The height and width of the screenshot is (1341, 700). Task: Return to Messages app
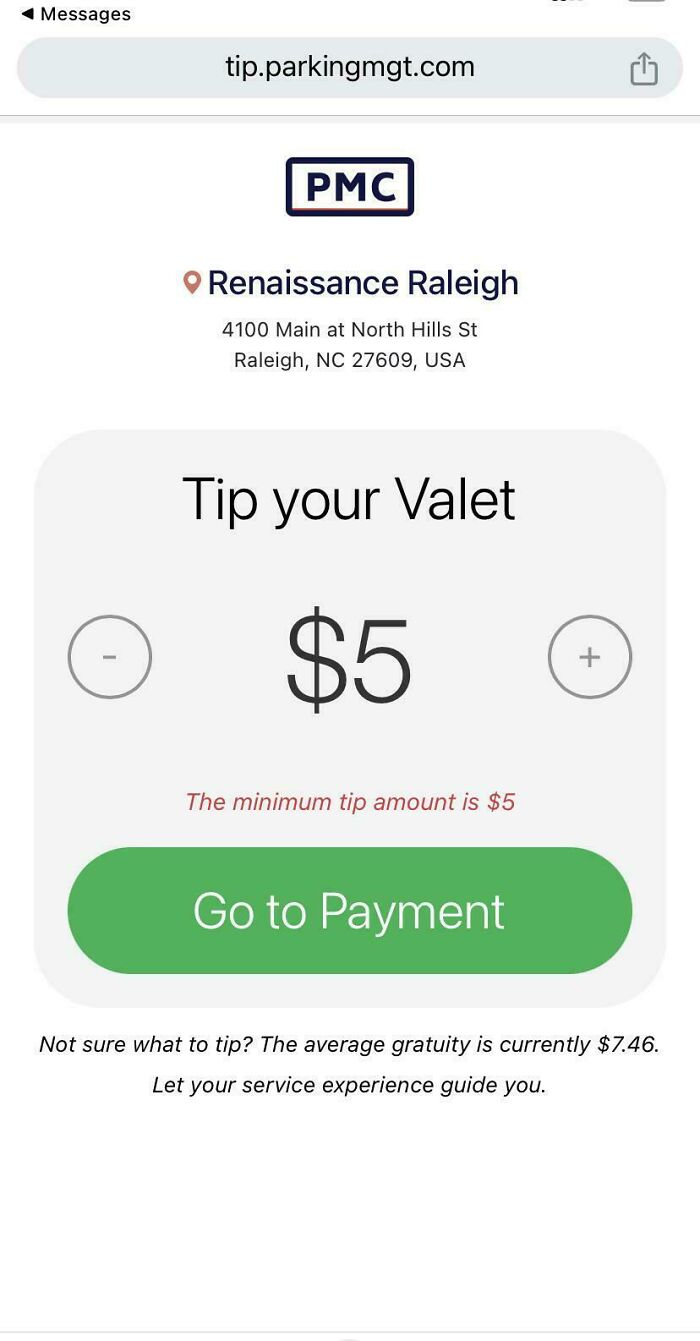point(75,14)
